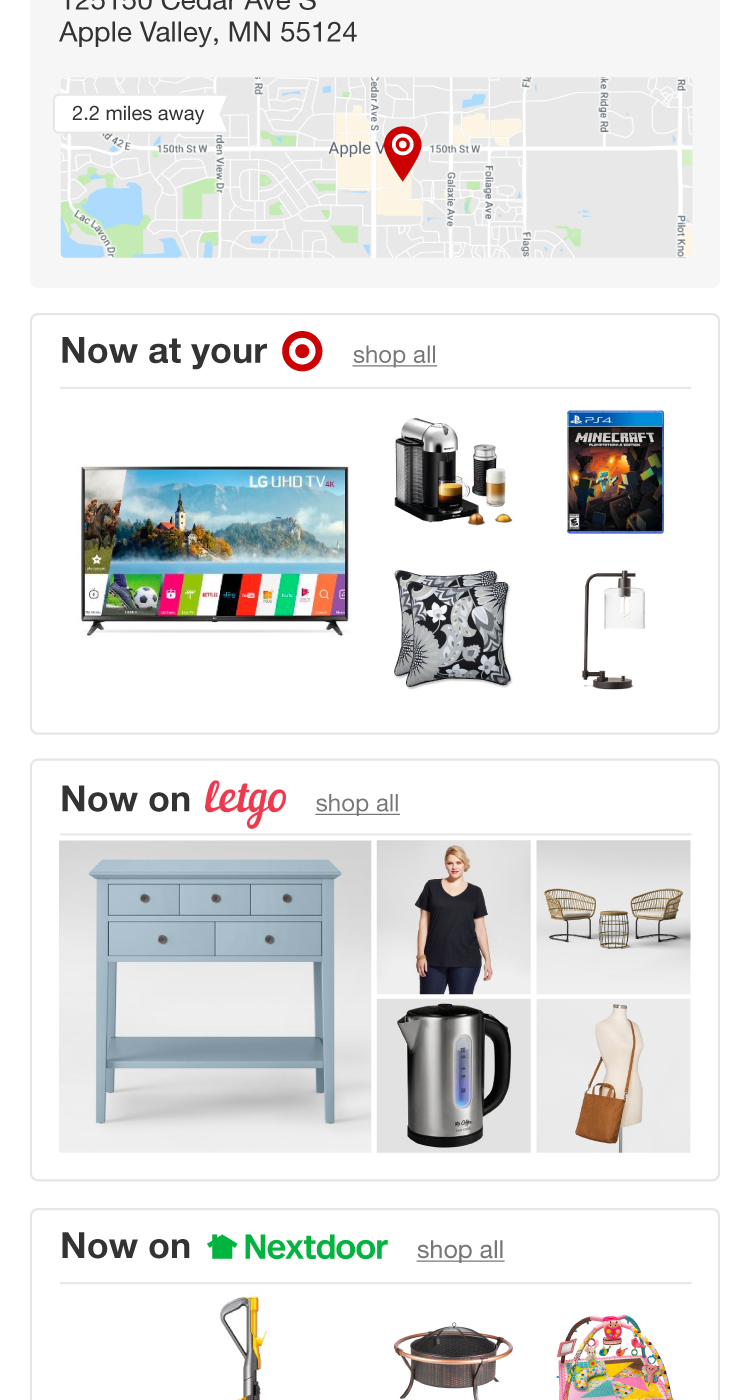This screenshot has width=750, height=1400.
Task: View the black t-shirt listing
Action: 454,917
